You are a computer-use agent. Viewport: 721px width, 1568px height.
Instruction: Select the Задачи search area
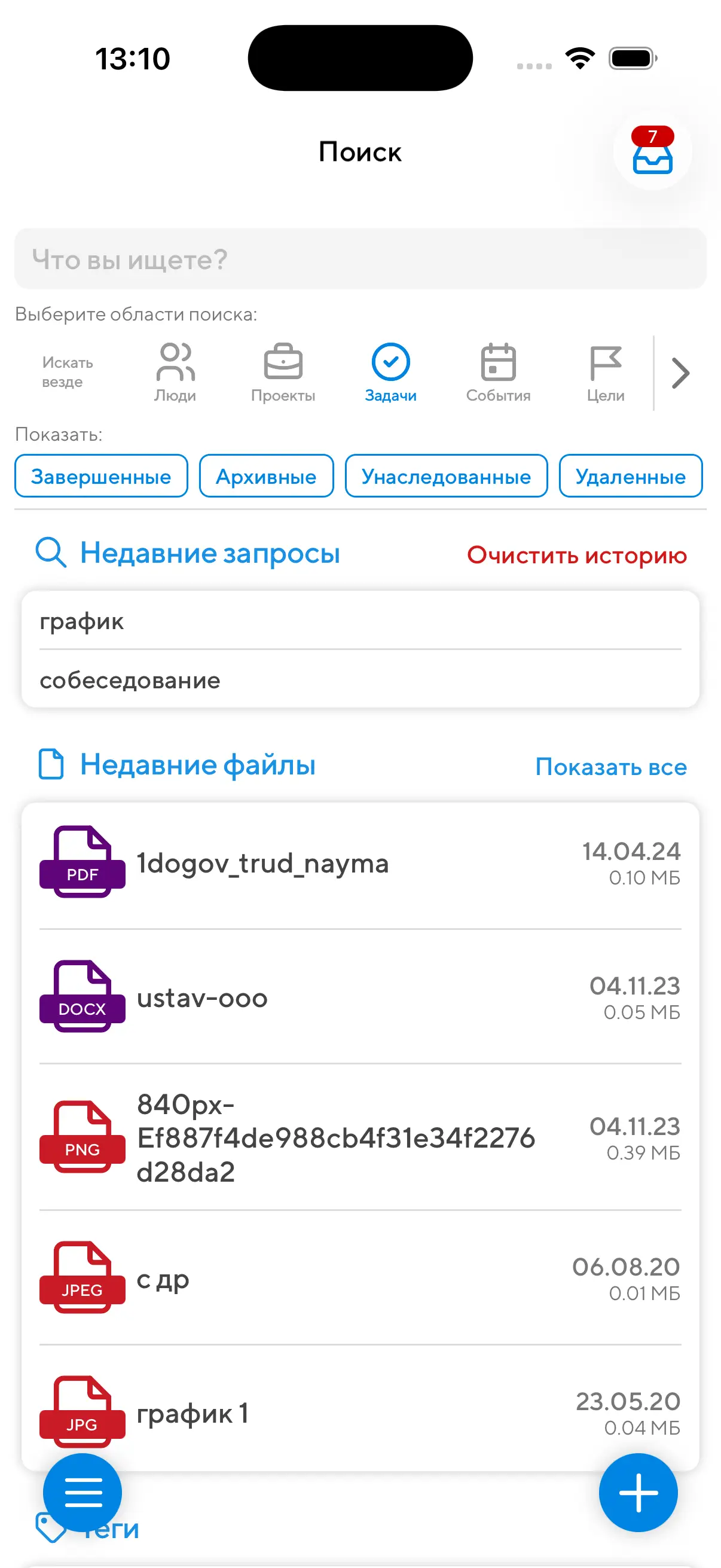point(390,373)
